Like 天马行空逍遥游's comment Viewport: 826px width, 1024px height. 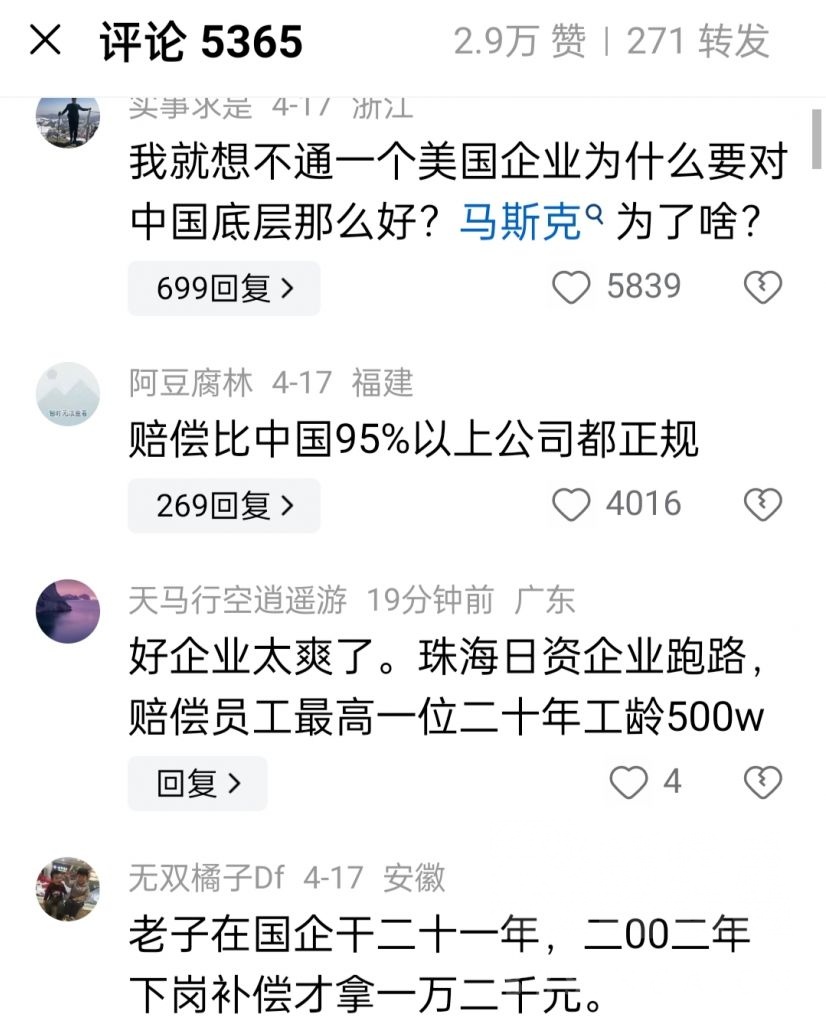click(x=628, y=783)
